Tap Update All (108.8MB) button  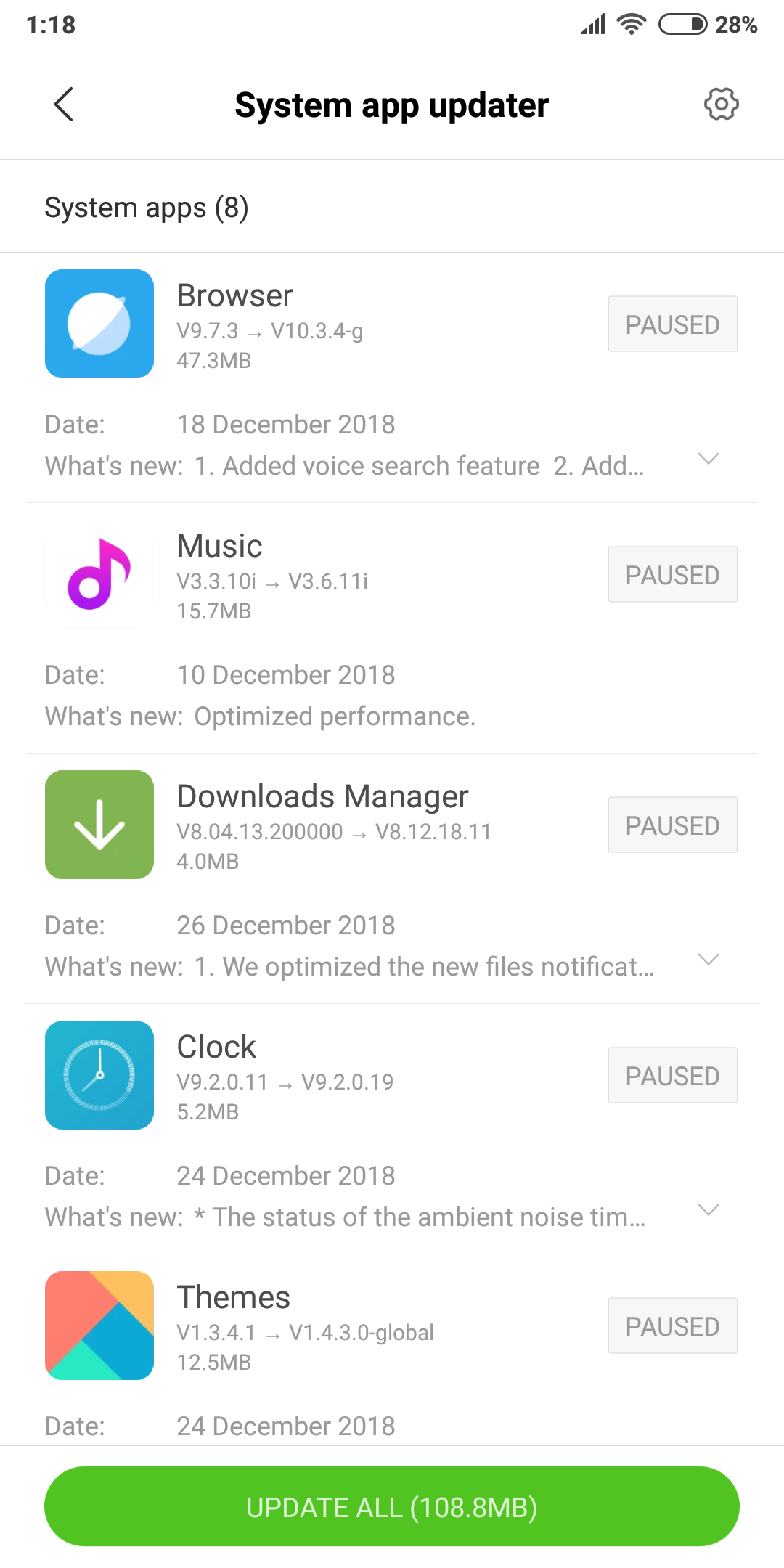[392, 1506]
